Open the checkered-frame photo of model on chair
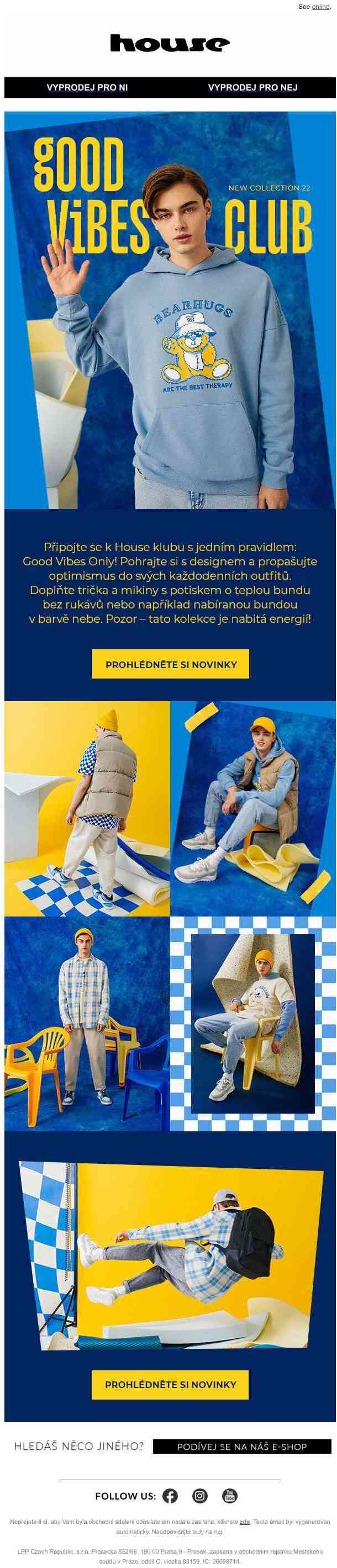This screenshot has height=1568, width=337. pos(253,1023)
